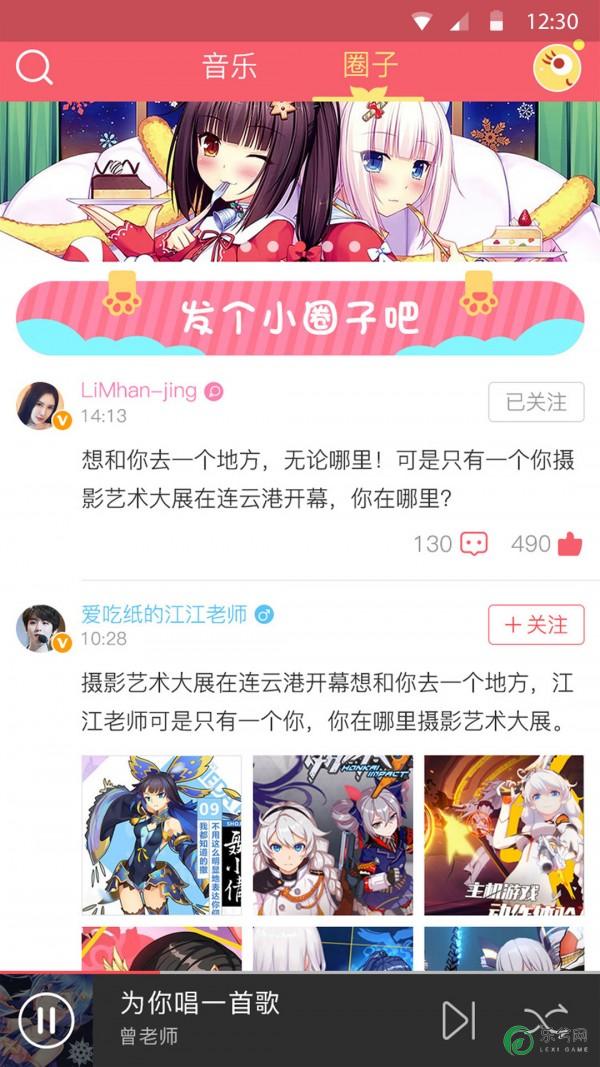Image resolution: width=600 pixels, height=1067 pixels.
Task: Tap the 发个小圈子吧 button
Action: coord(300,319)
